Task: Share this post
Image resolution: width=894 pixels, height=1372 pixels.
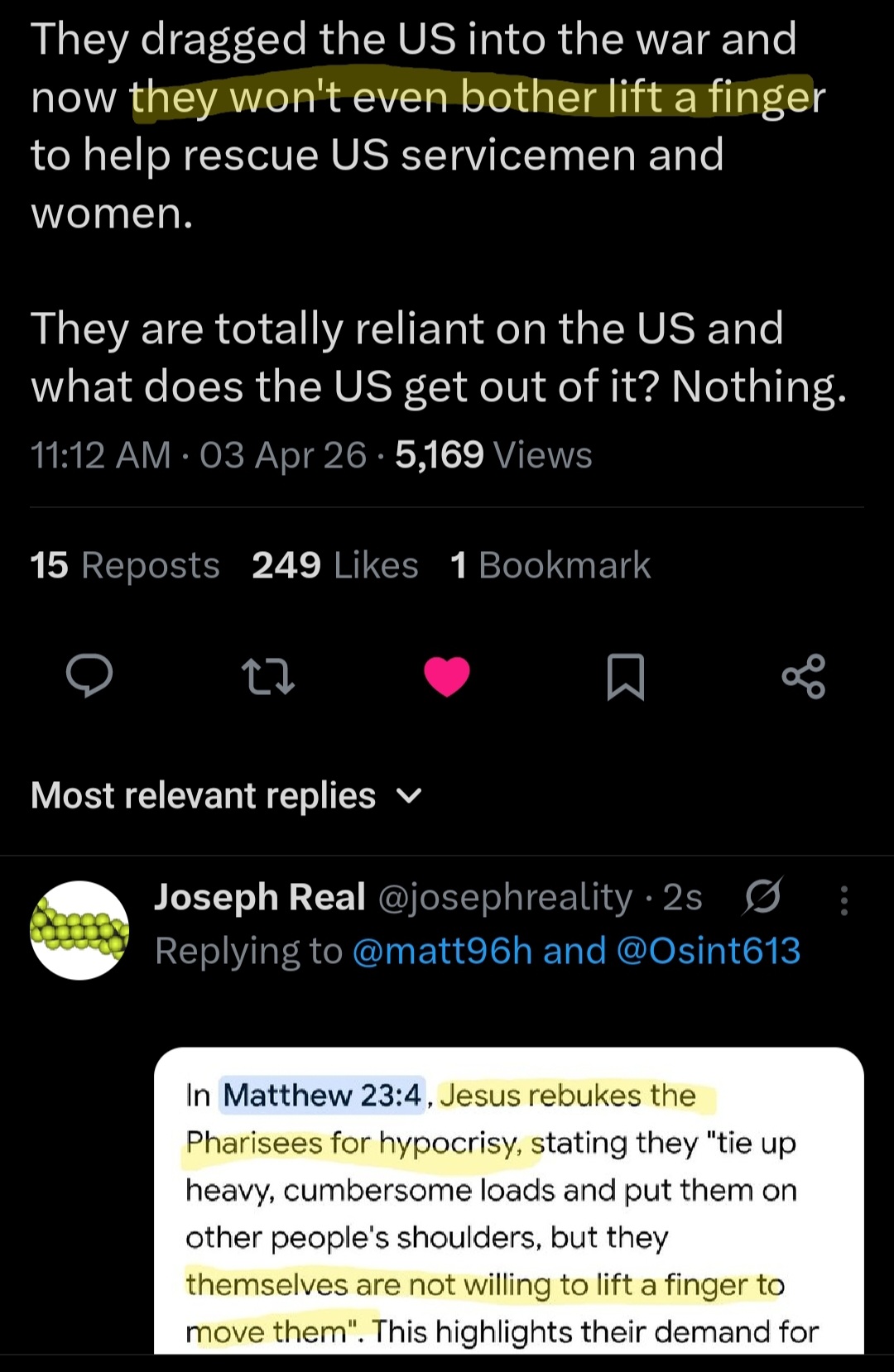Action: pyautogui.click(x=804, y=676)
